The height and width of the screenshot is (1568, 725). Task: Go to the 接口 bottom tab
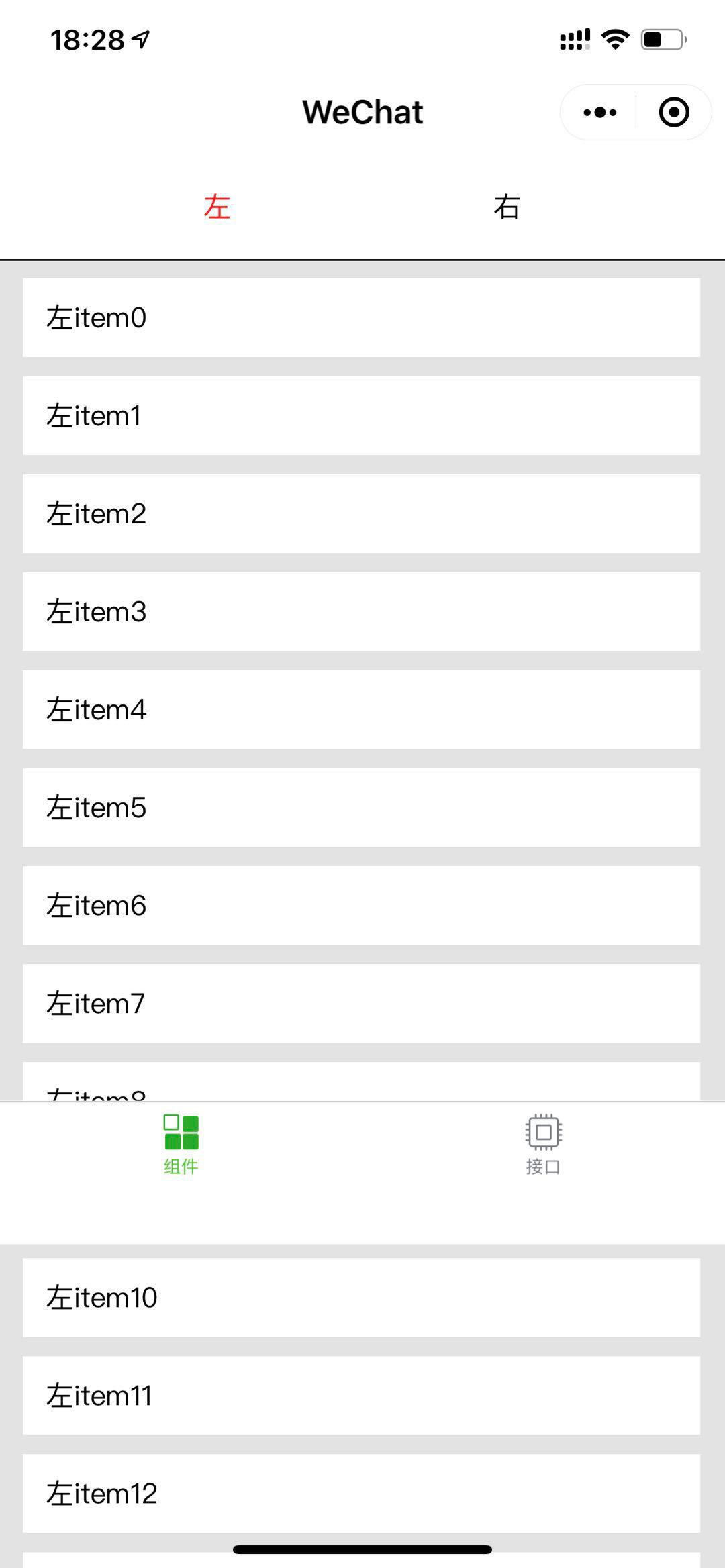pyautogui.click(x=544, y=1145)
